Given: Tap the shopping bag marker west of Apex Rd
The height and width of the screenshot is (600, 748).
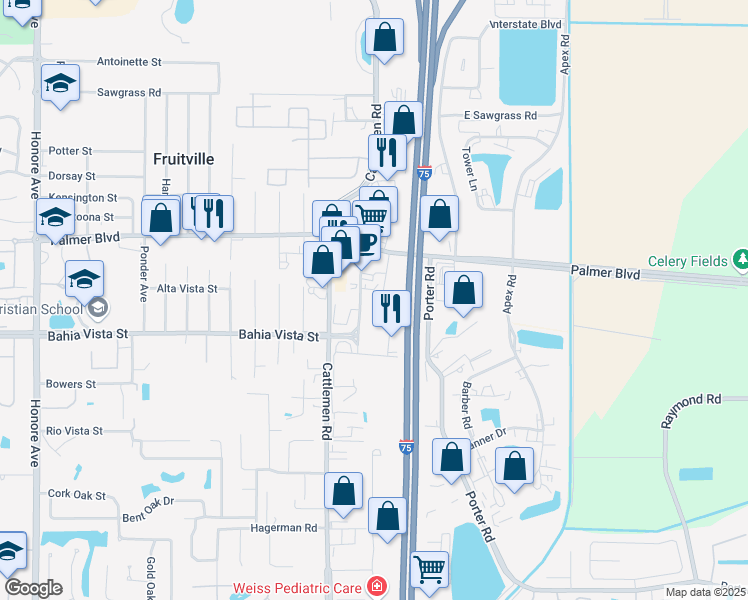Looking at the screenshot, I should click(463, 289).
